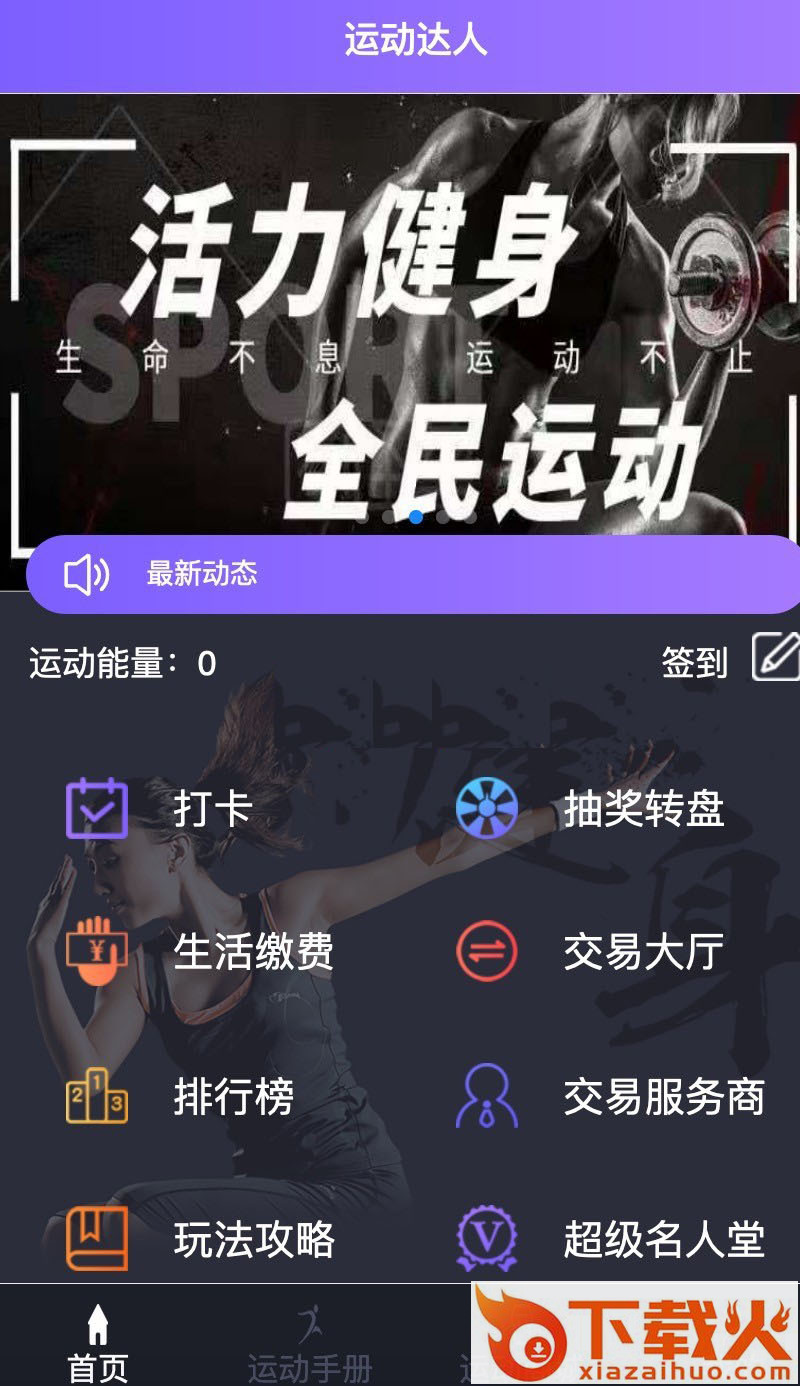
Task: Open 超级名人堂
Action: tap(610, 1240)
